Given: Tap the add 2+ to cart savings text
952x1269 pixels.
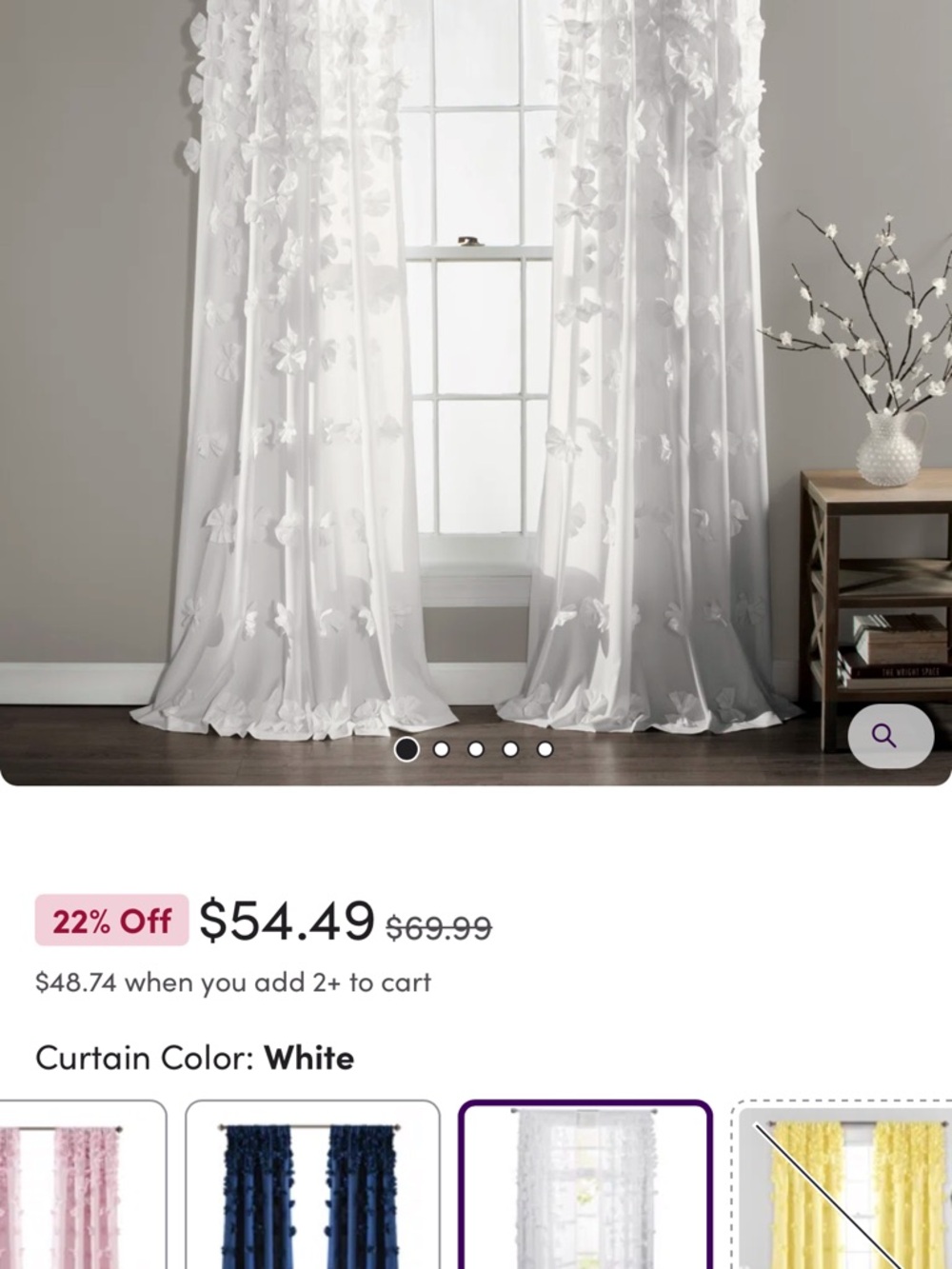Looking at the screenshot, I should coord(233,981).
